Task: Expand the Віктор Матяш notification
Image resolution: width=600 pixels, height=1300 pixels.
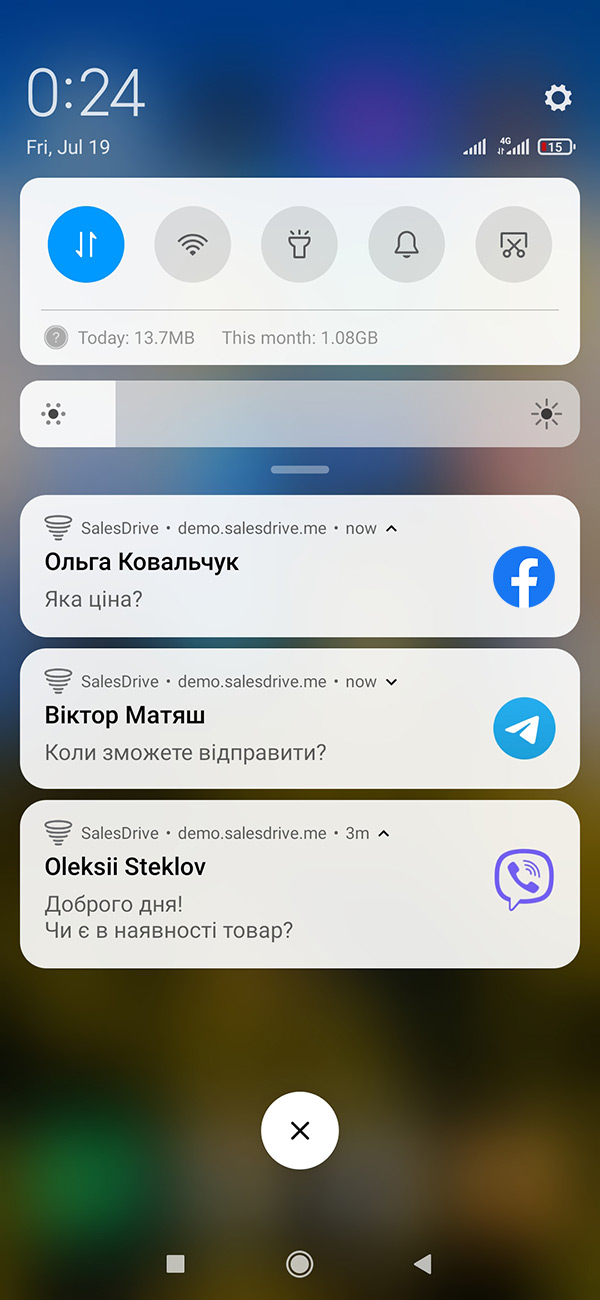Action: (x=392, y=682)
